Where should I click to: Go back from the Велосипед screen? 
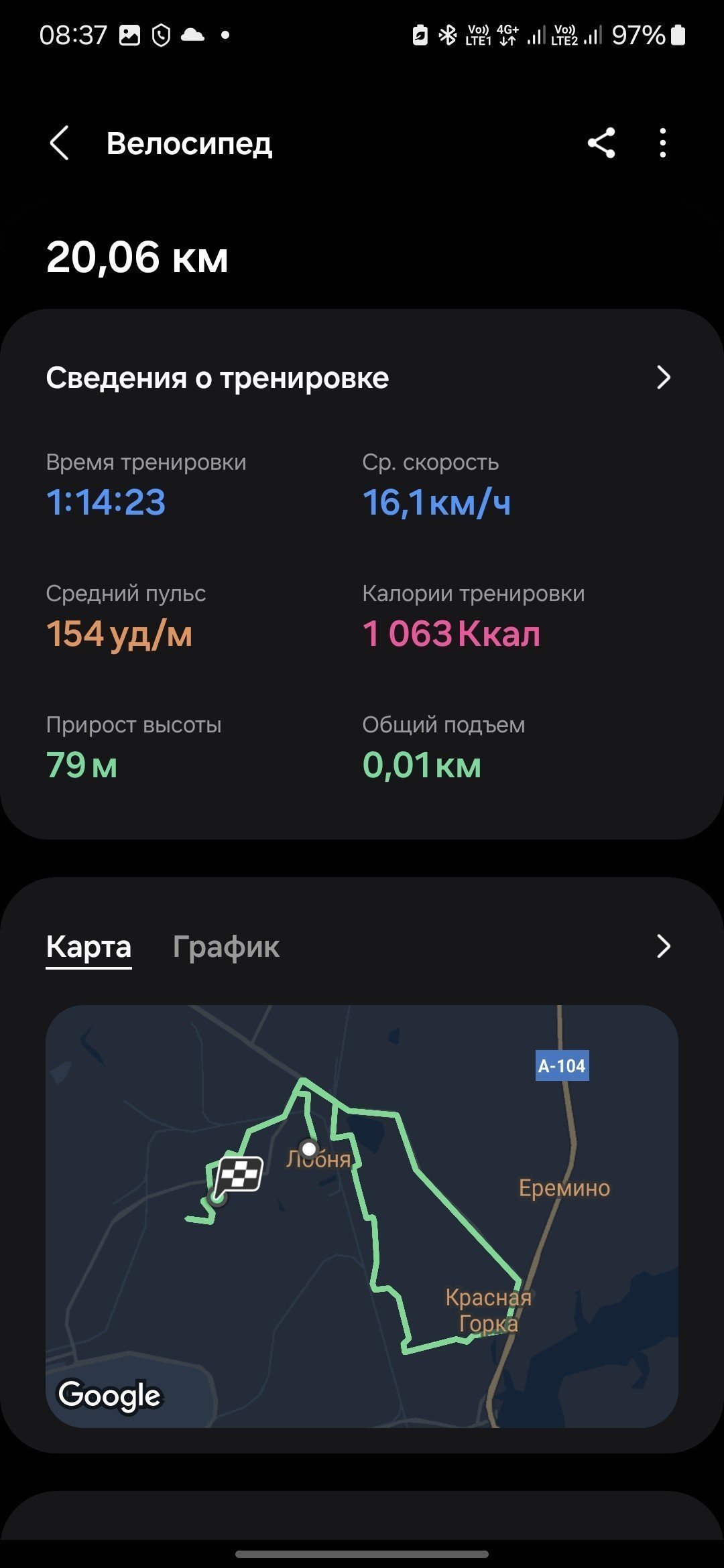coord(60,143)
